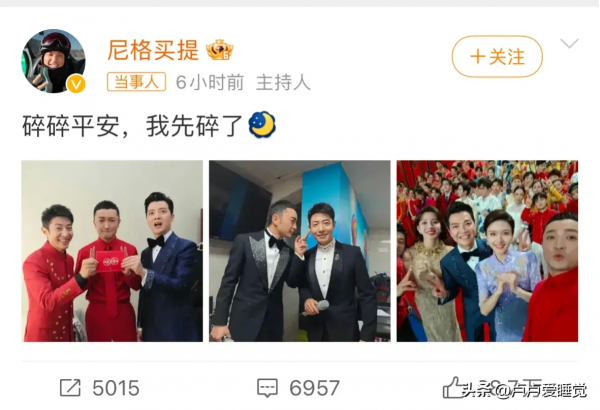This screenshot has width=600, height=410.
Task: Follow 尼格买提 with the 关注 button
Action: point(497,57)
